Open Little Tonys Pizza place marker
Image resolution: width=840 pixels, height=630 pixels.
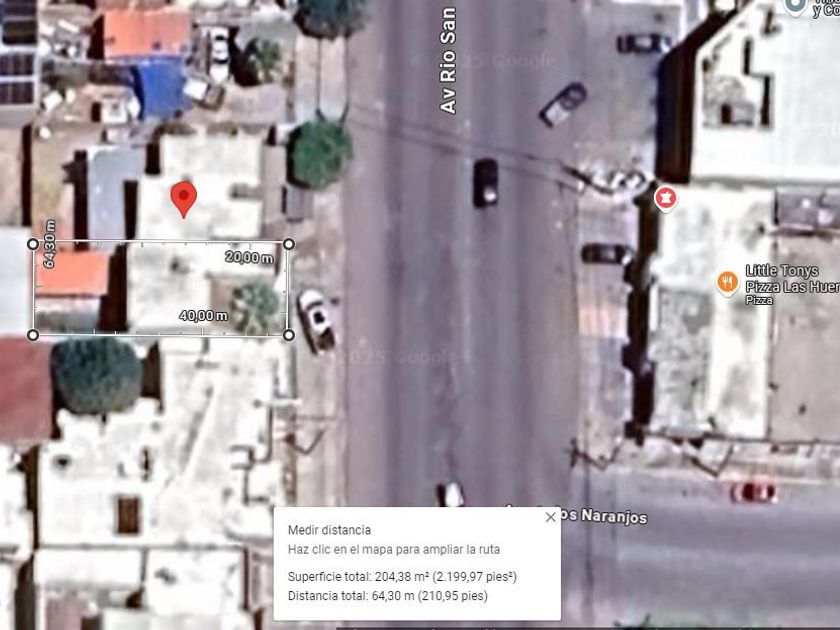coord(727,282)
